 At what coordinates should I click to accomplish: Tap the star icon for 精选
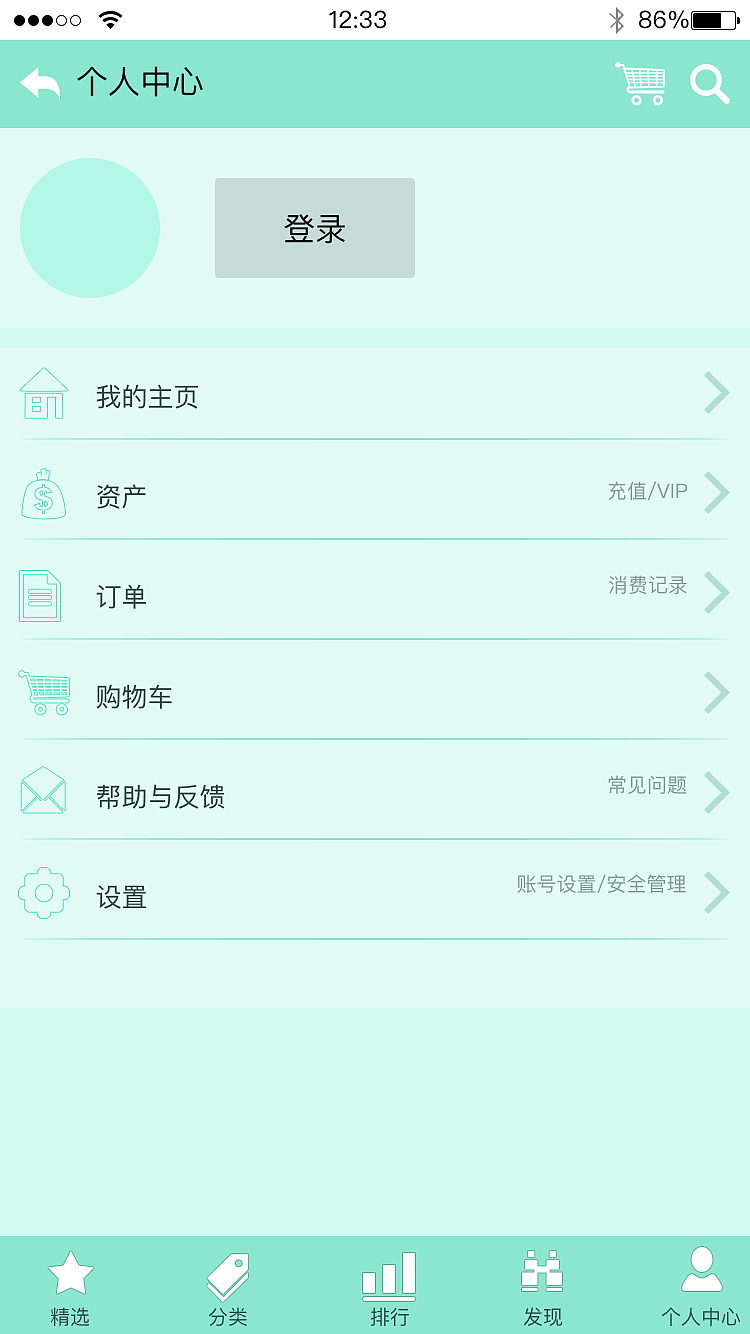point(70,1272)
